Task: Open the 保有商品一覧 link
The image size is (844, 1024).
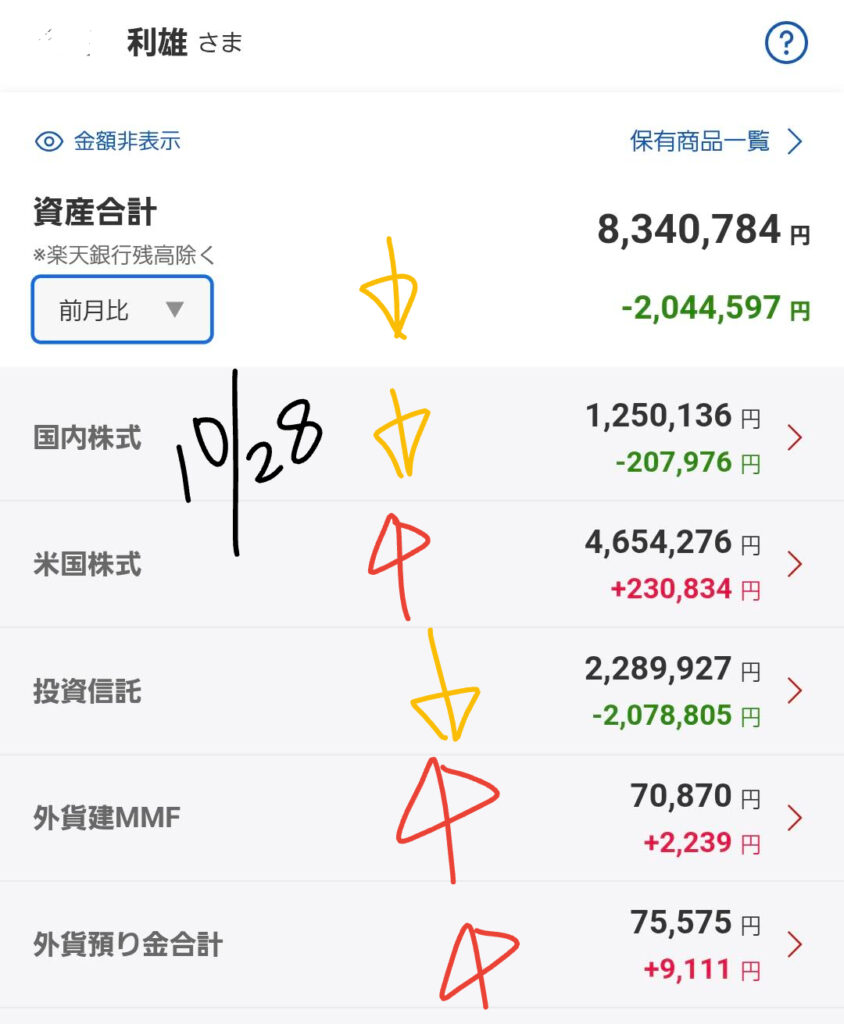Action: coord(716,141)
